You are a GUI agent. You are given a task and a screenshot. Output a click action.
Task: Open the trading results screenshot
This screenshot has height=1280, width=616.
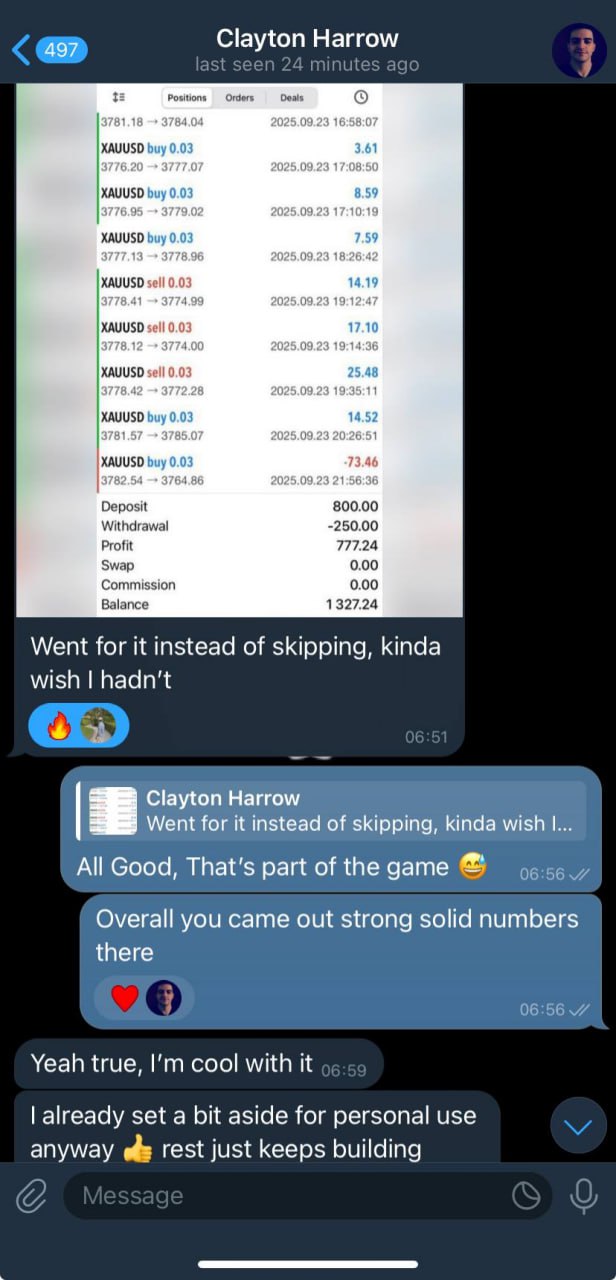[240, 350]
